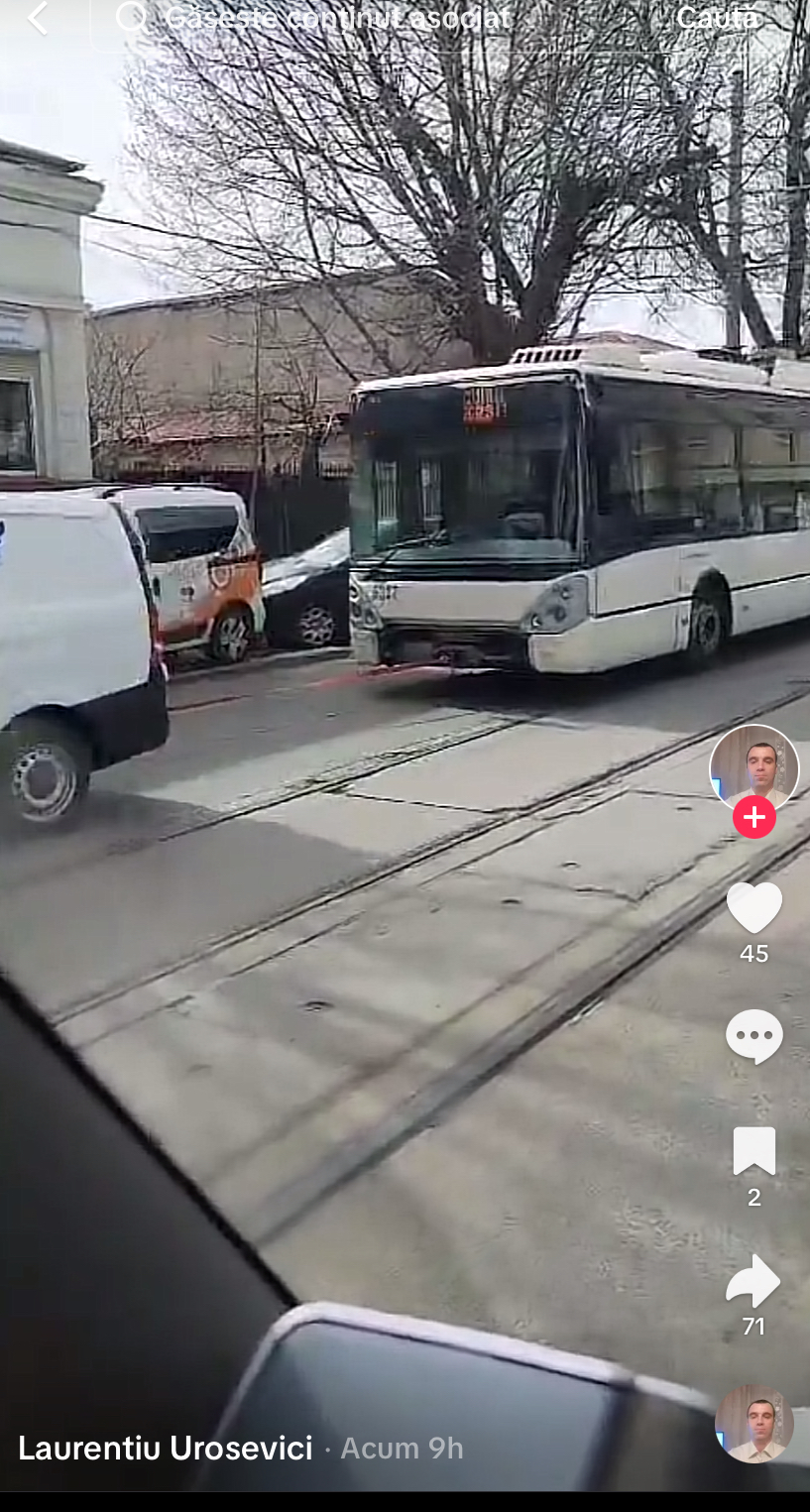
Task: Go back using the top-left arrow
Action: coord(38,18)
